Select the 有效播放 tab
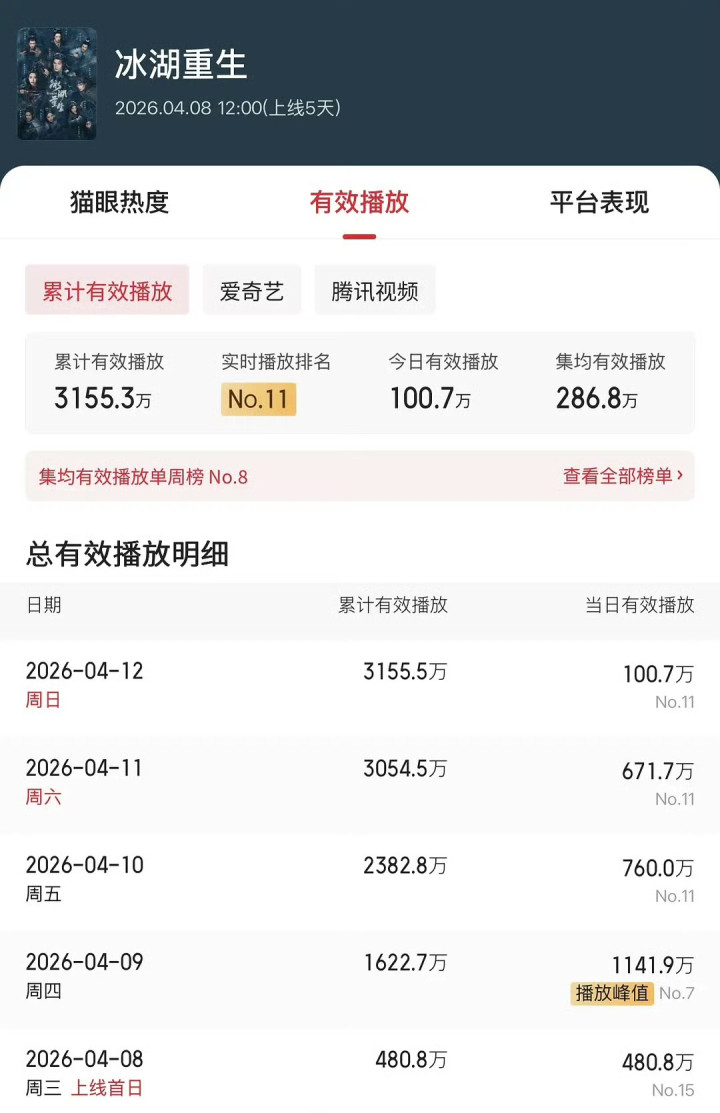The height and width of the screenshot is (1113, 720). click(x=359, y=202)
